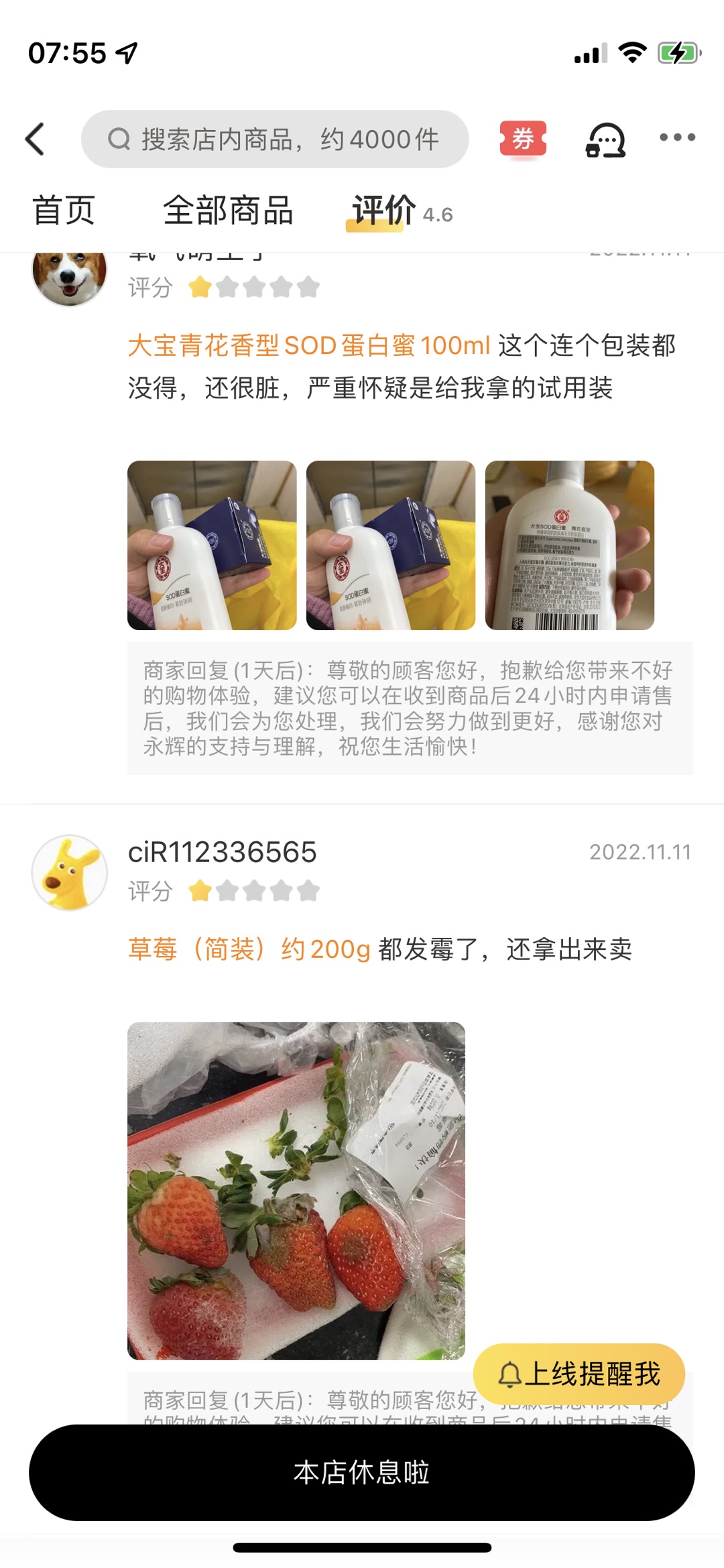Screen dimensions: 724x1568
Task: Open 大宝青花香型SOD蛋白蜜 100ml product link
Action: coord(309,346)
